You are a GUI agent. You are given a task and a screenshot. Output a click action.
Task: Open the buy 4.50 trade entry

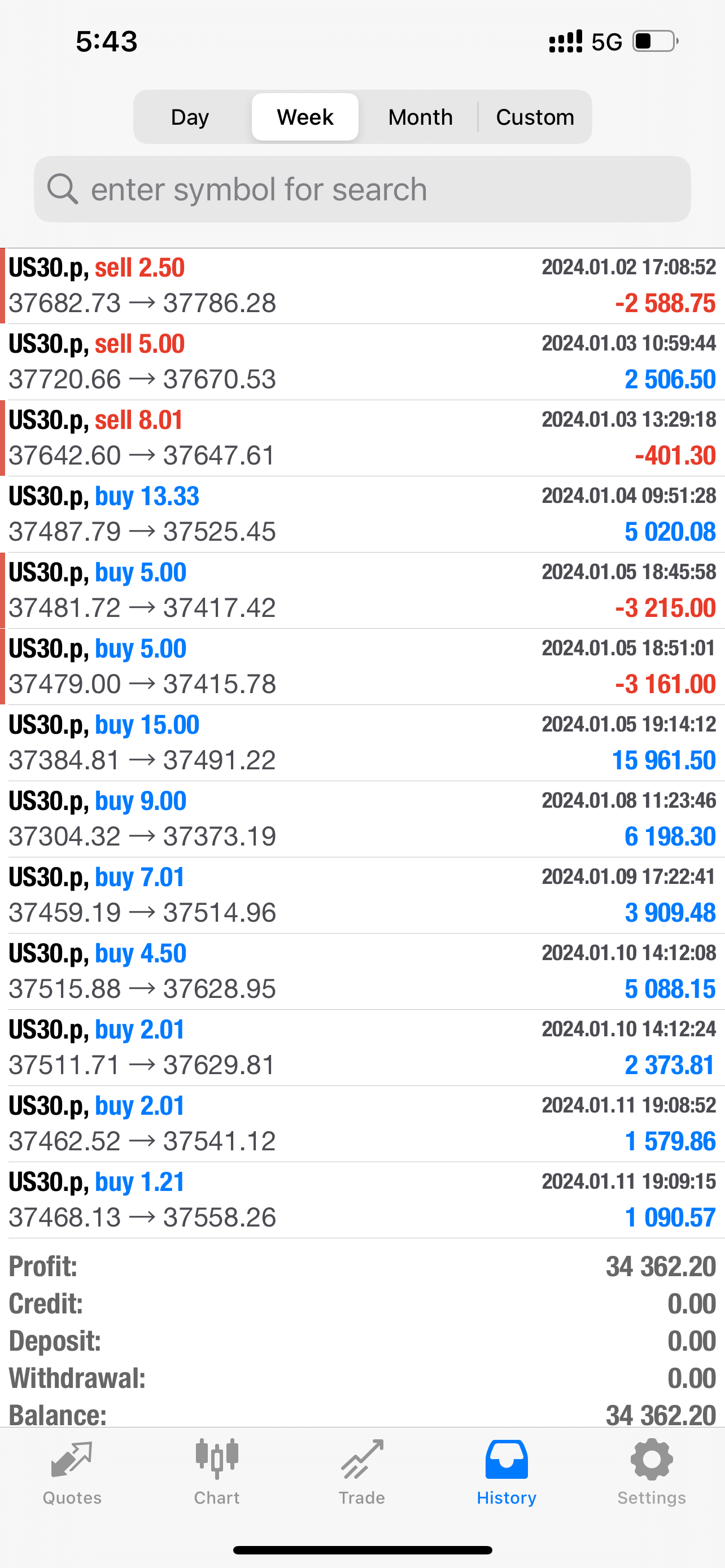[362, 971]
